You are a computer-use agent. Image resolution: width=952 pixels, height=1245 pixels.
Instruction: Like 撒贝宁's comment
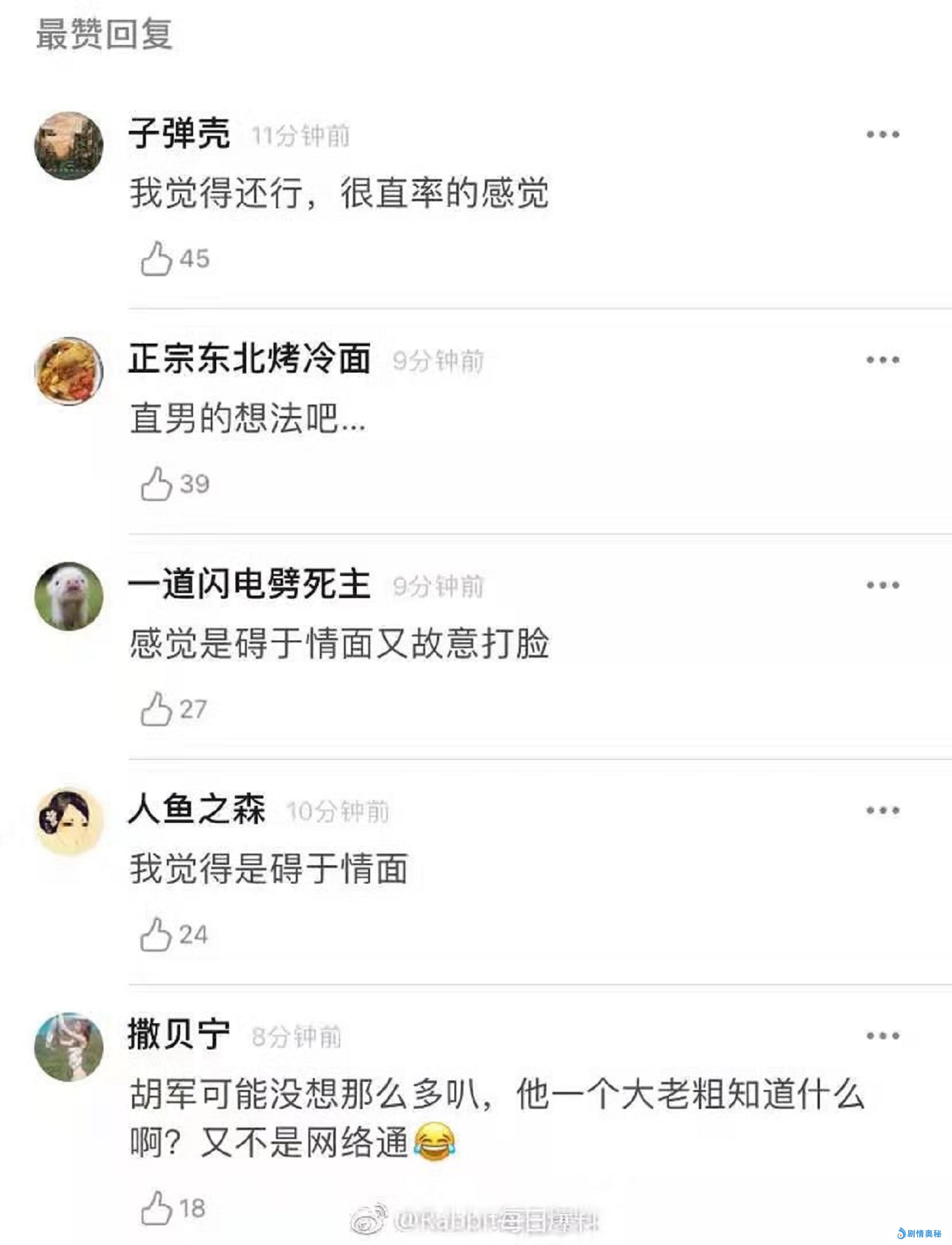tap(157, 1208)
